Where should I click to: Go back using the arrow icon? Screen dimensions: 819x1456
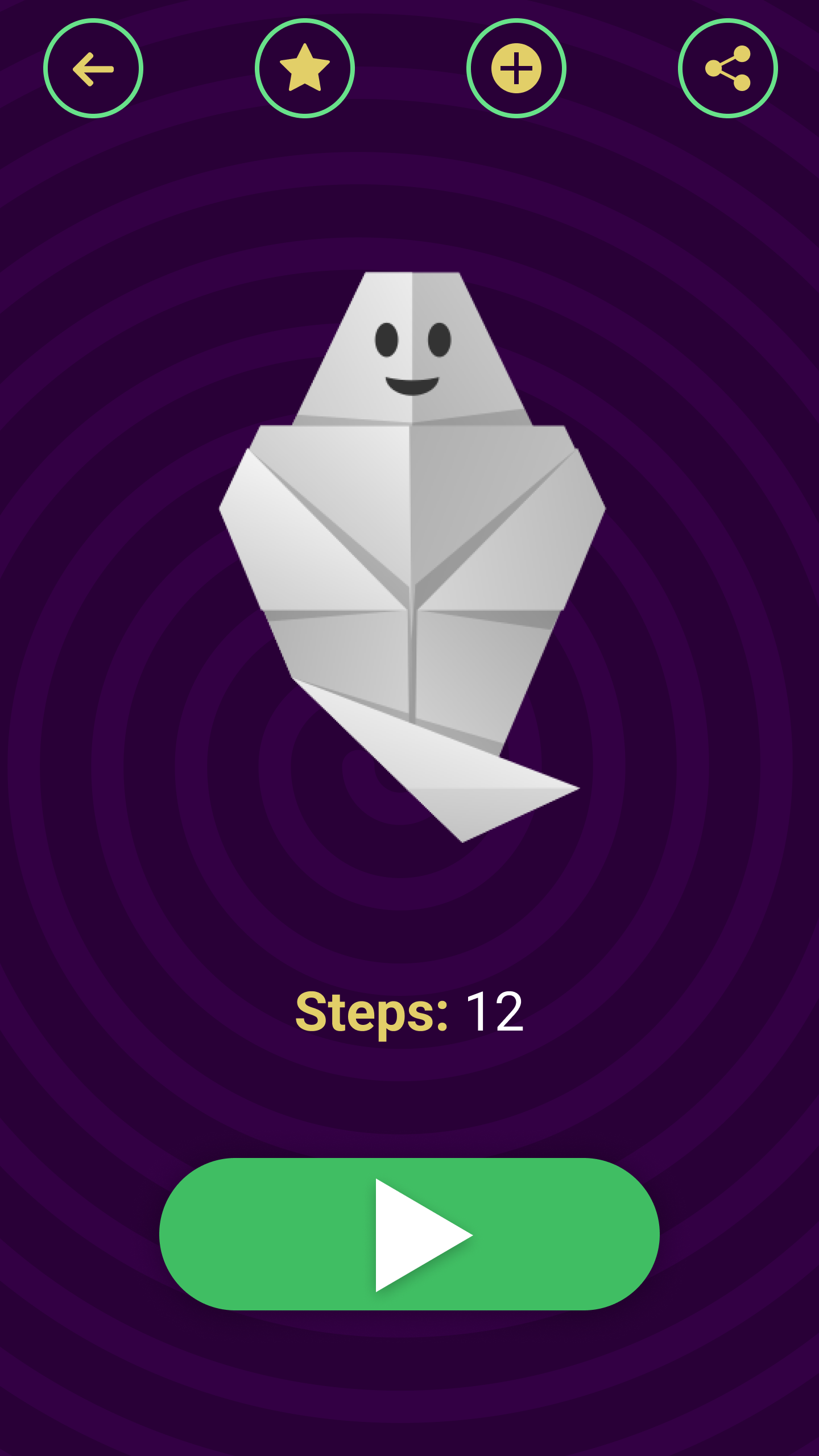(x=93, y=68)
